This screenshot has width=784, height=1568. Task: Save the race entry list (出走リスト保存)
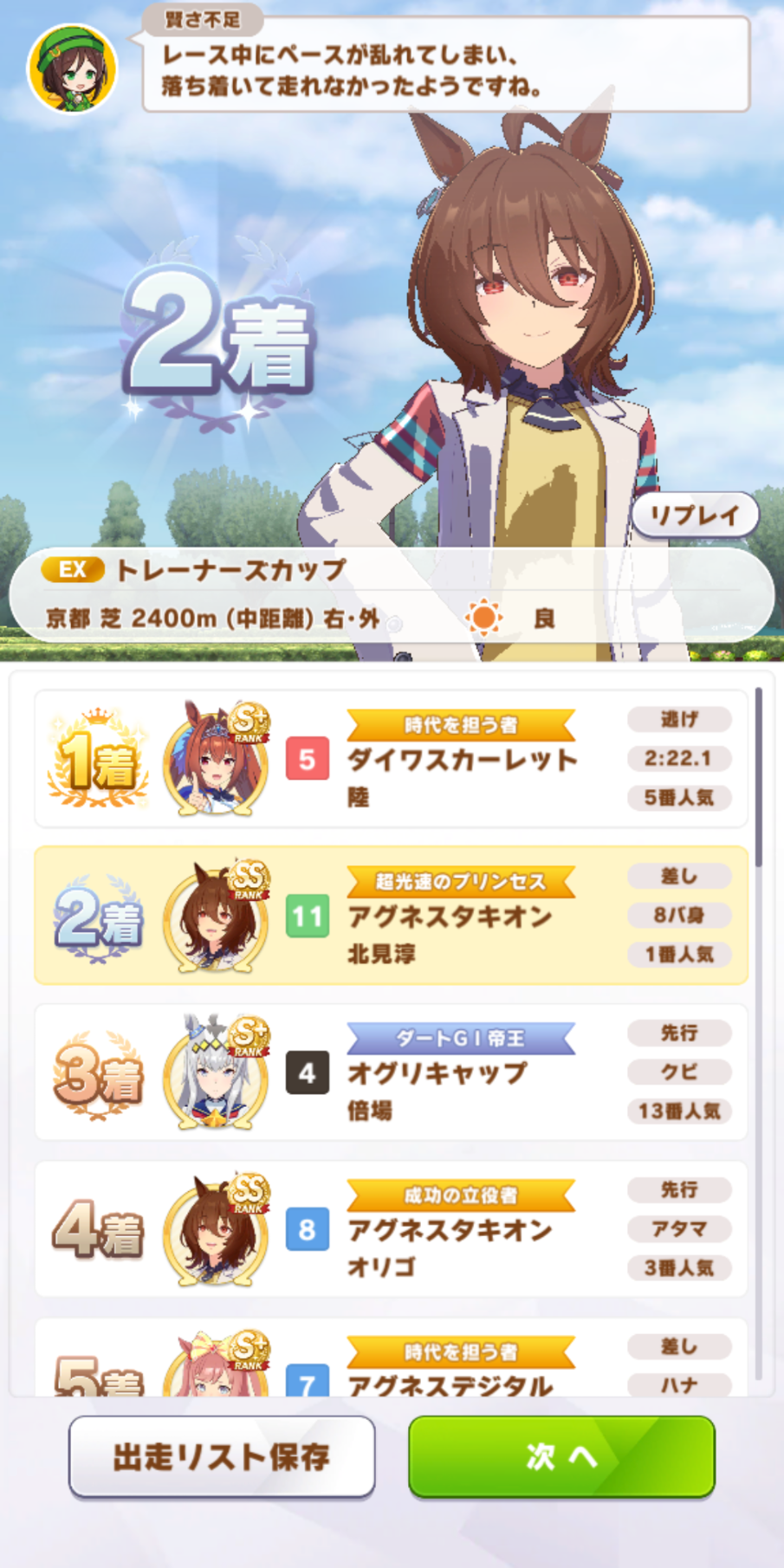pyautogui.click(x=222, y=1457)
